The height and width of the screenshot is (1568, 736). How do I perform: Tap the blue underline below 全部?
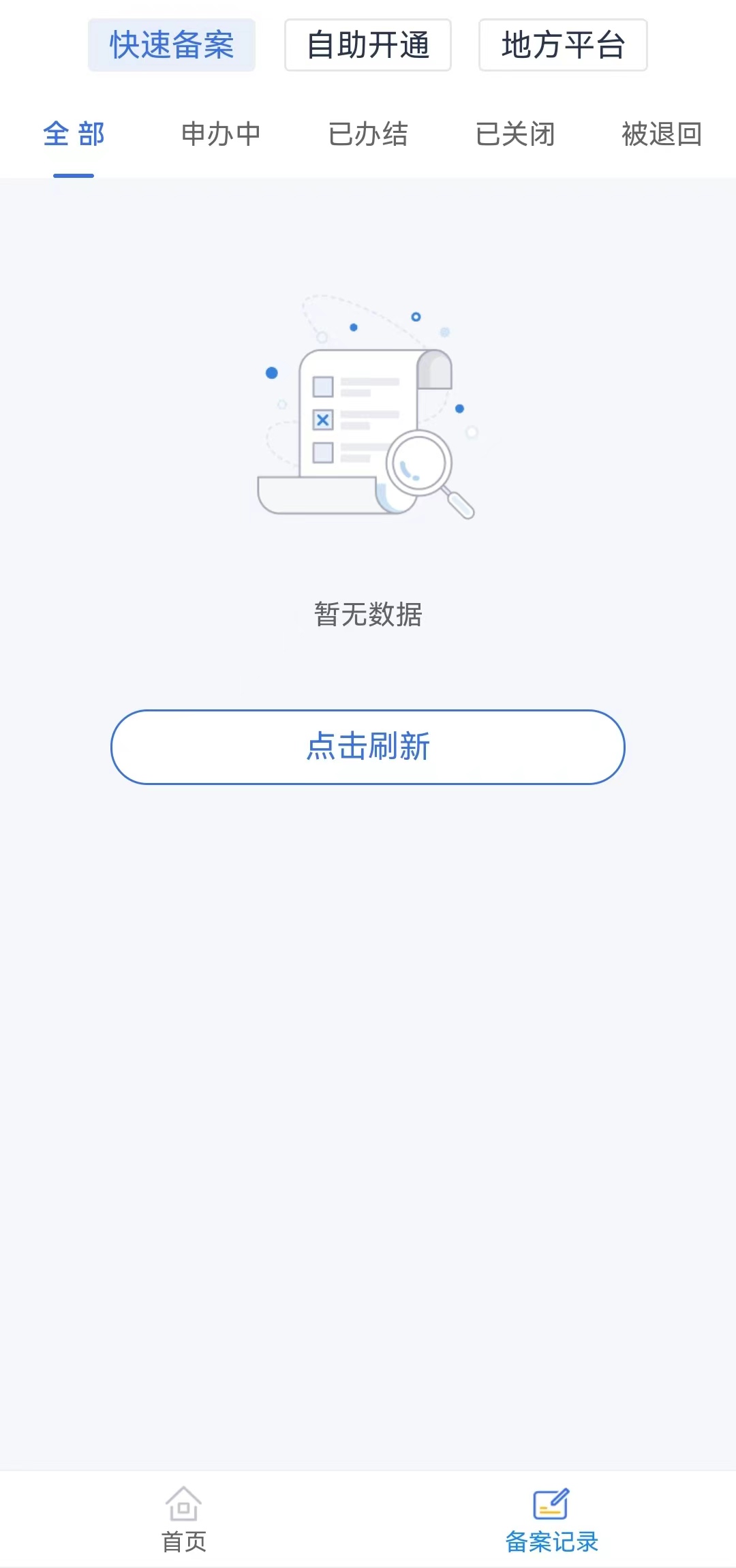[x=72, y=176]
